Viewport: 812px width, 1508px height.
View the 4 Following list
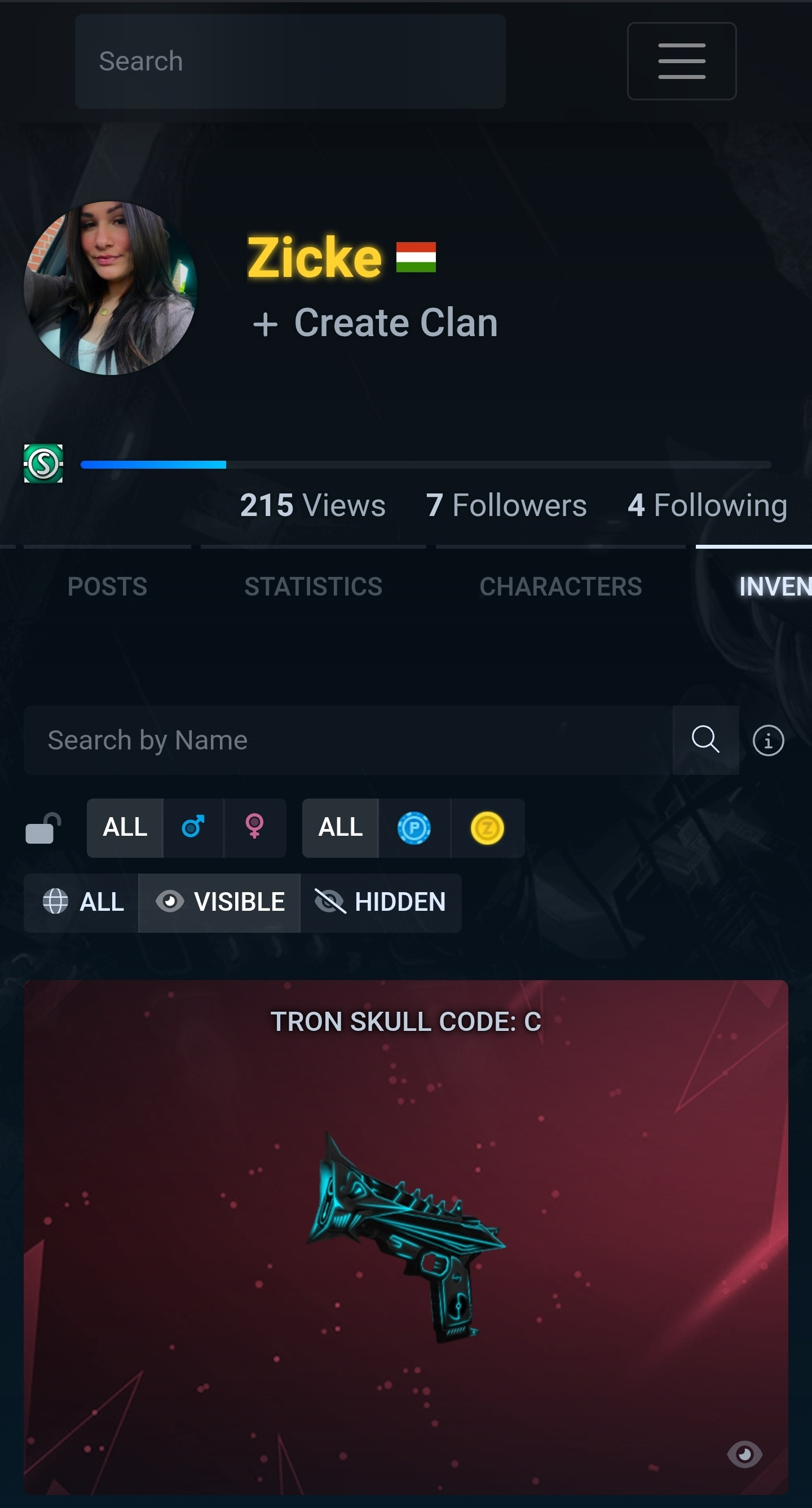(x=707, y=505)
